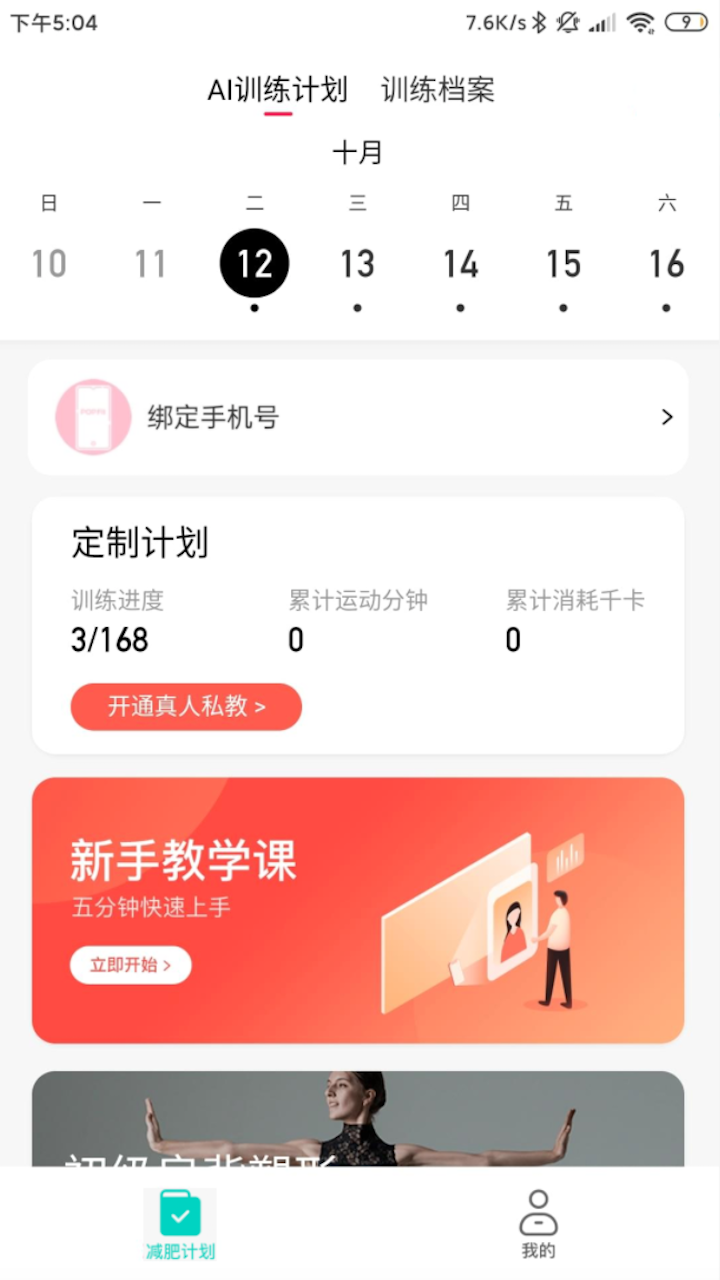Select the AI训练计划 tab

click(x=278, y=90)
